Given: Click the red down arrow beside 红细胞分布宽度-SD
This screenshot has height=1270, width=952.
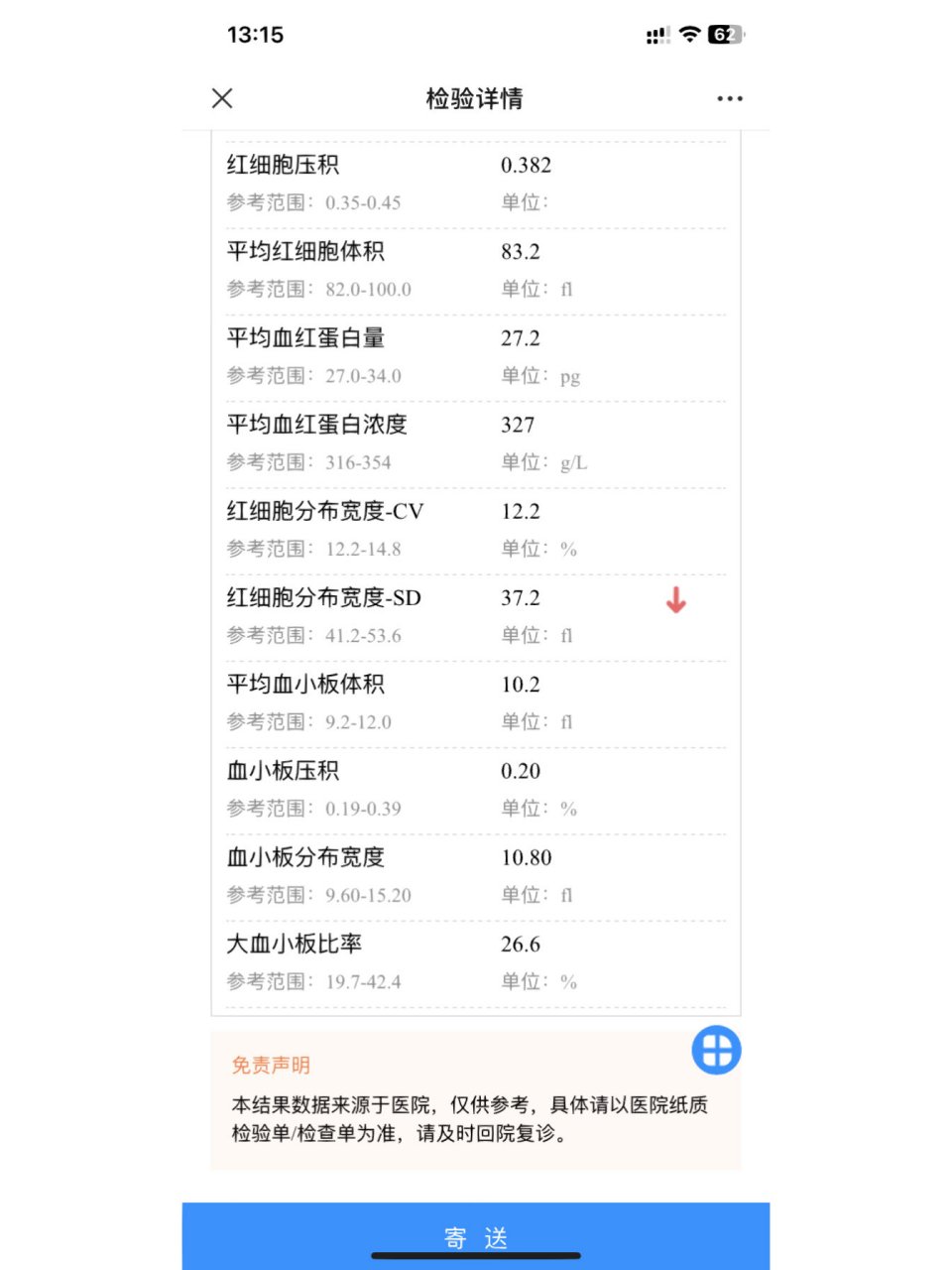Looking at the screenshot, I should tap(675, 599).
